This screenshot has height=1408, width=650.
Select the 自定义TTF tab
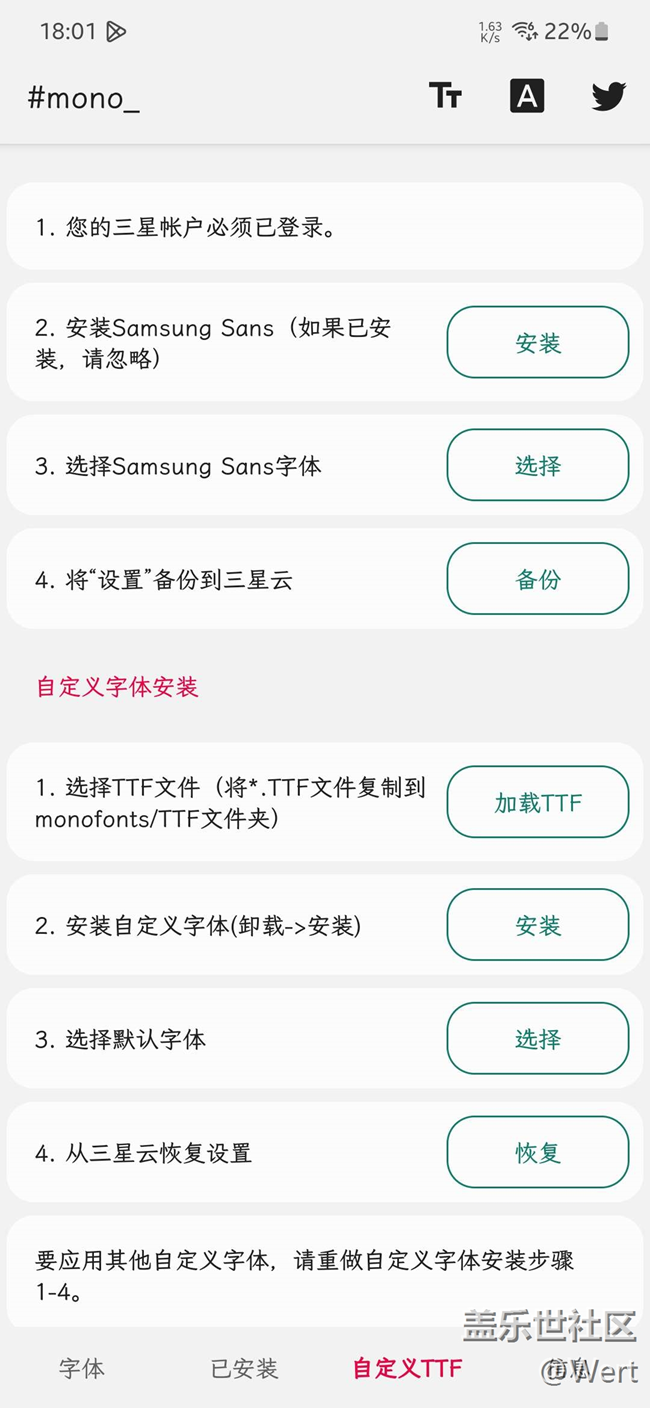407,1368
